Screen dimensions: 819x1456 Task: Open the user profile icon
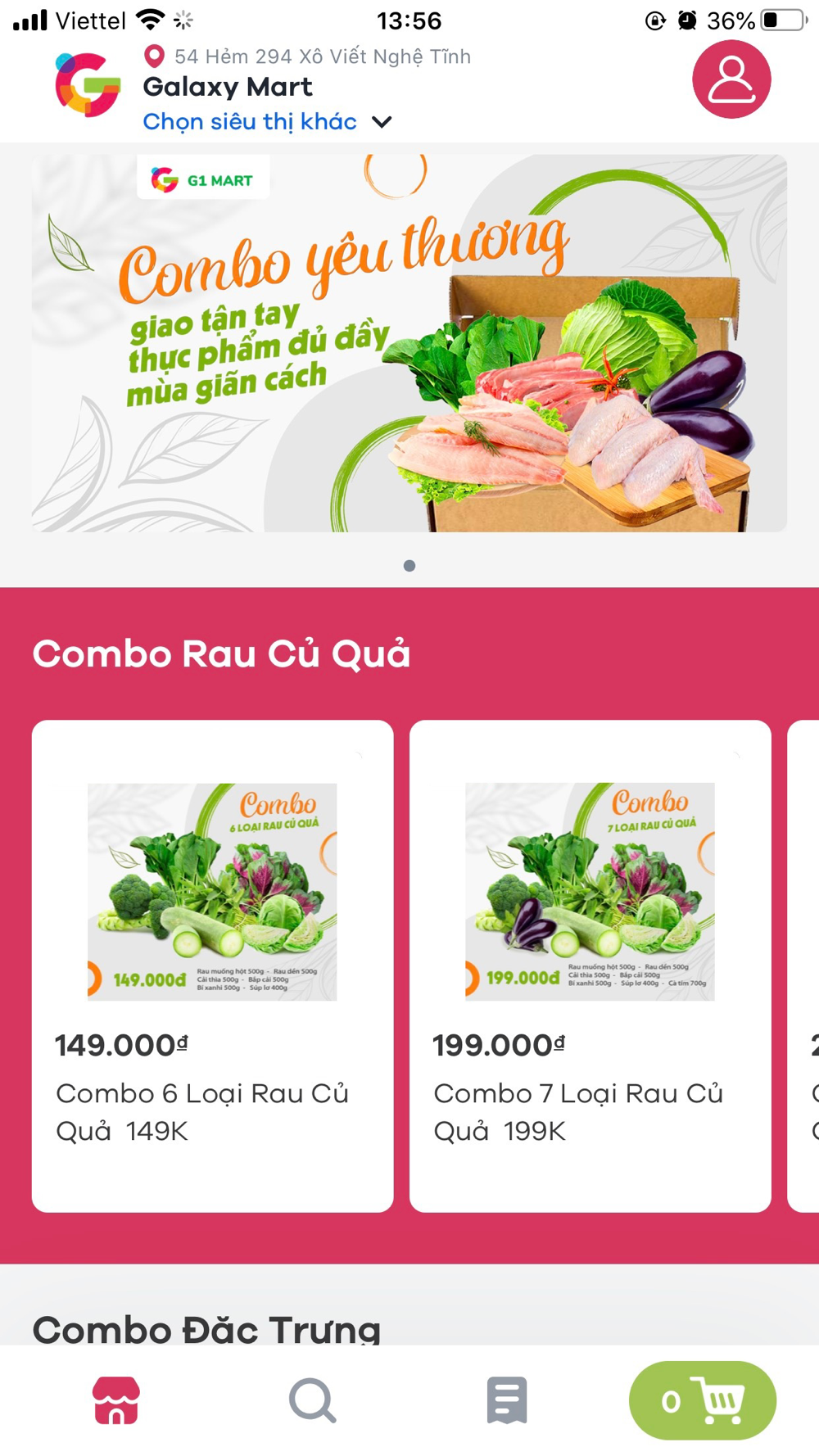(731, 79)
